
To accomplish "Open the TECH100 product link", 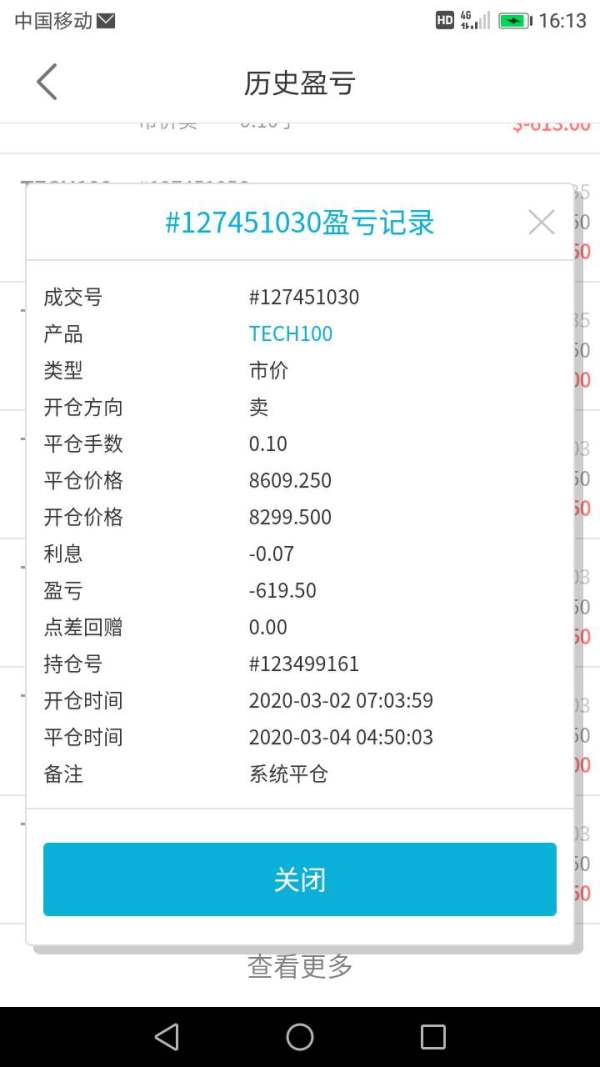I will tap(290, 333).
